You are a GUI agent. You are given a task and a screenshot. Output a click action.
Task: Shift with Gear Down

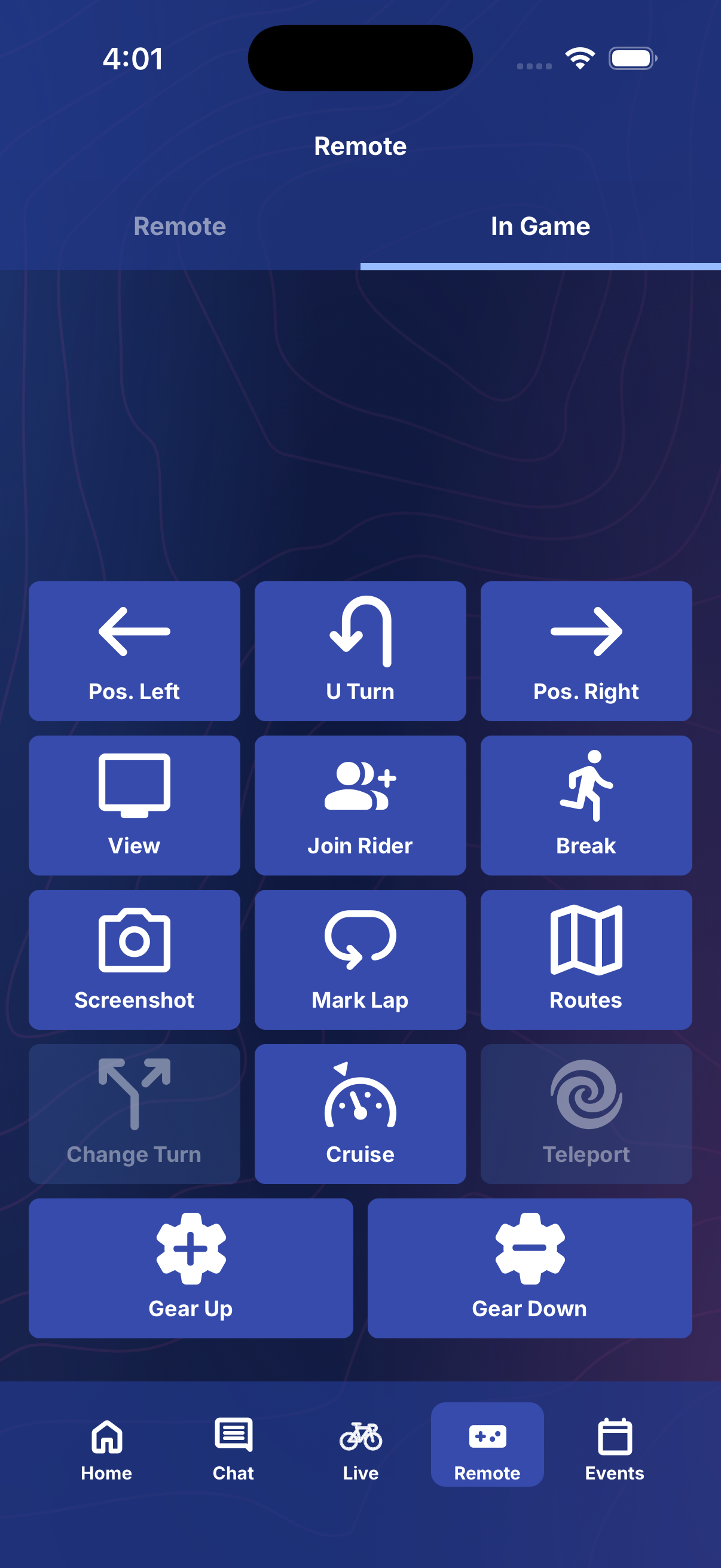point(530,1268)
